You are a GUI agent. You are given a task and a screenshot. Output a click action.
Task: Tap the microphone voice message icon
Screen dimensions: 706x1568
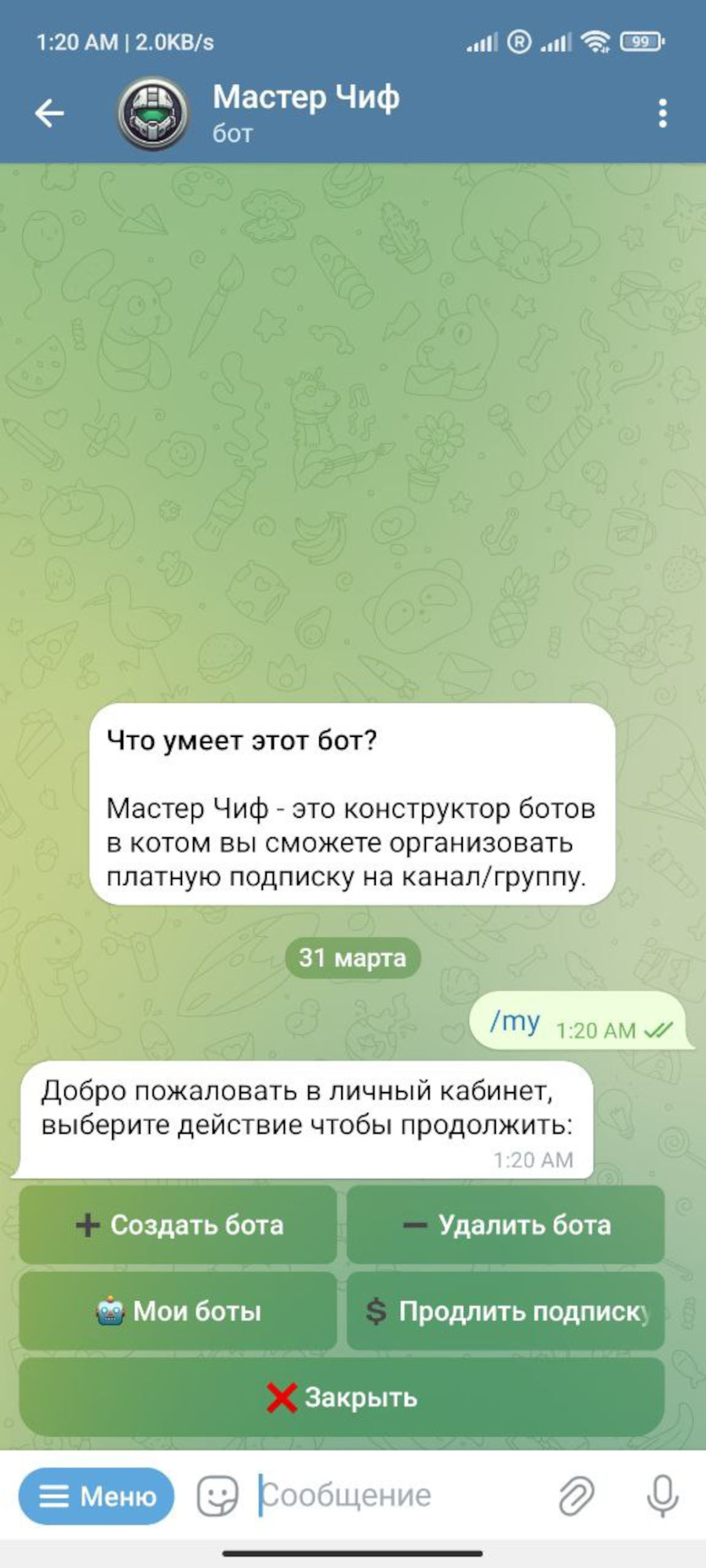click(x=663, y=1496)
